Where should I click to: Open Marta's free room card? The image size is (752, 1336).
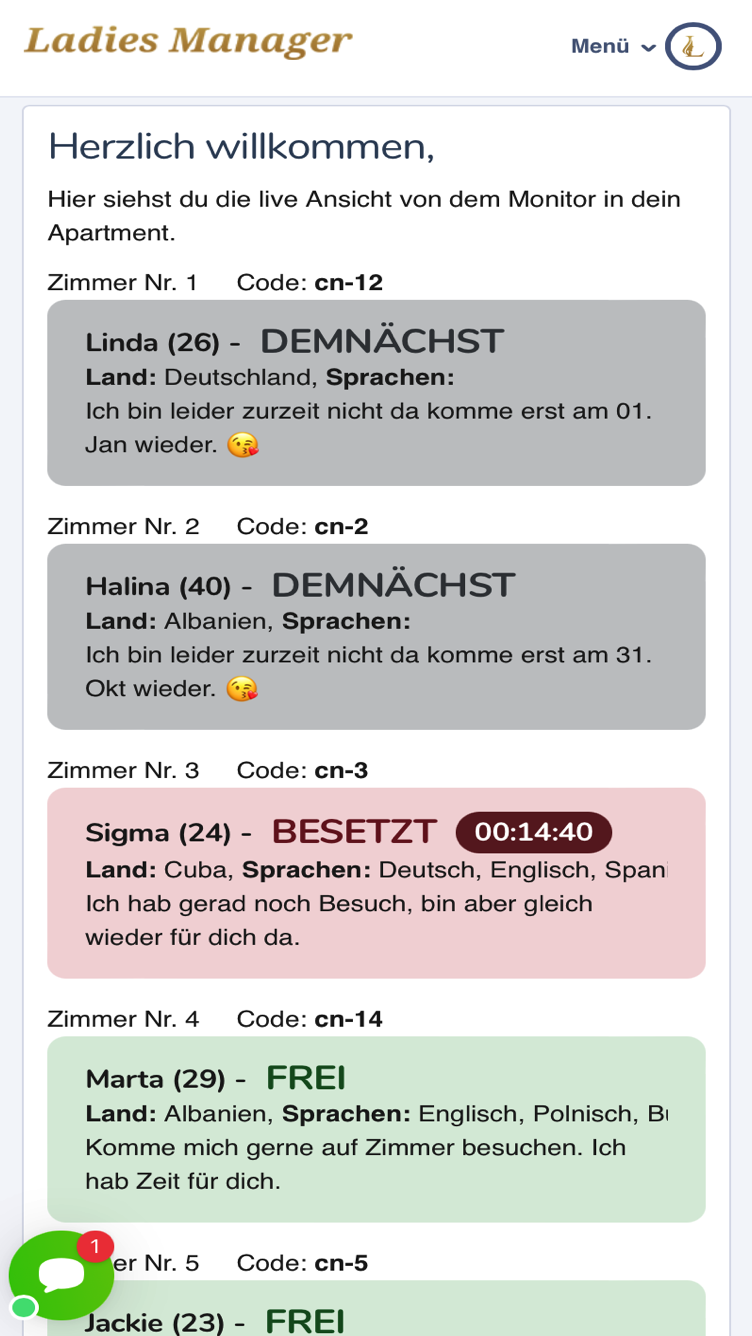coord(376,1129)
